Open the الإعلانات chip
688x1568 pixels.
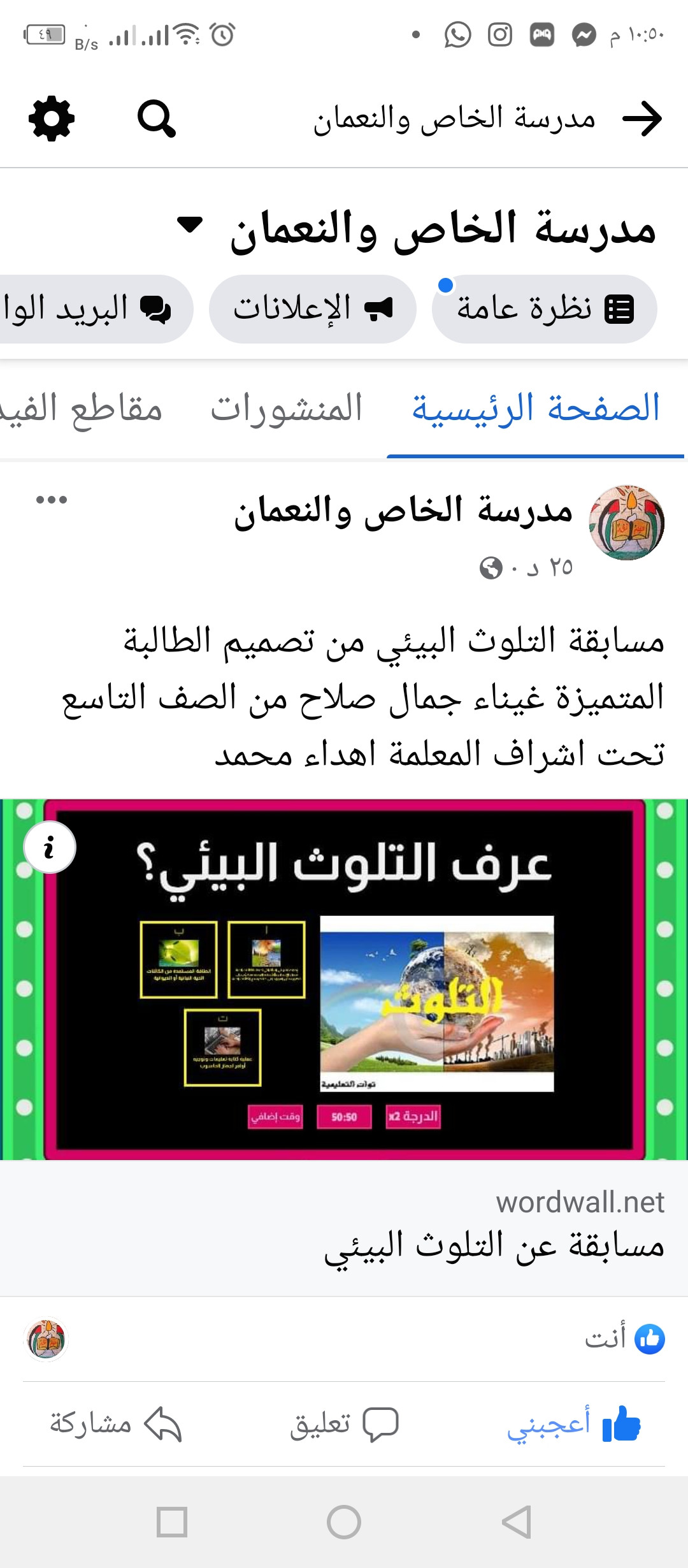tap(312, 309)
